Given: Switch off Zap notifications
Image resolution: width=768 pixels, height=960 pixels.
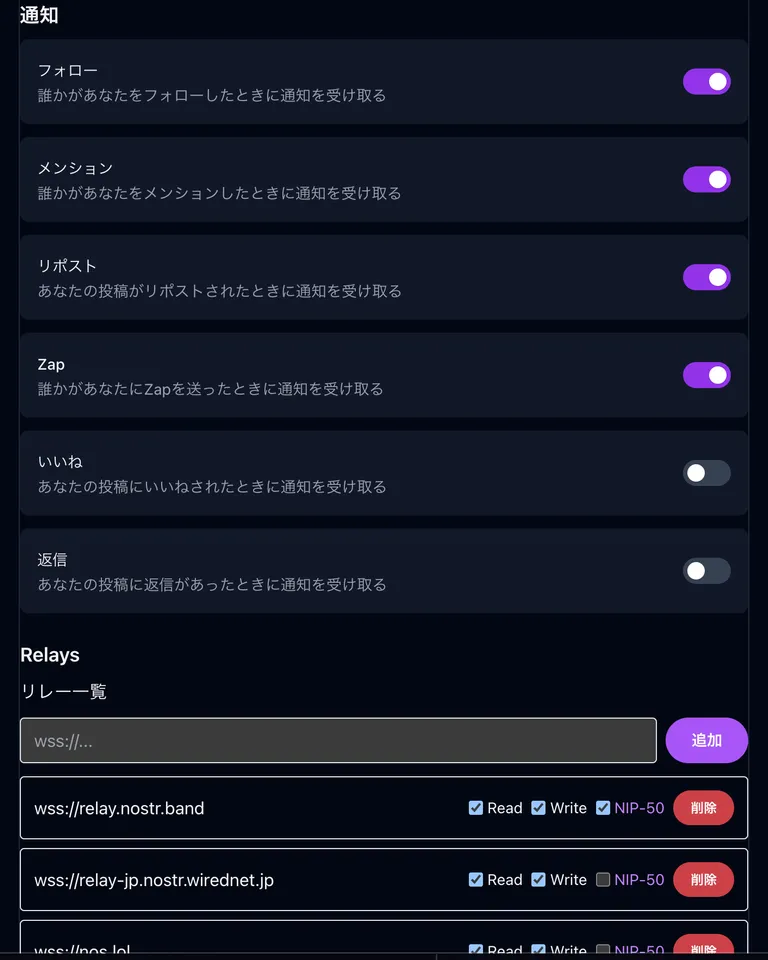Looking at the screenshot, I should (706, 375).
